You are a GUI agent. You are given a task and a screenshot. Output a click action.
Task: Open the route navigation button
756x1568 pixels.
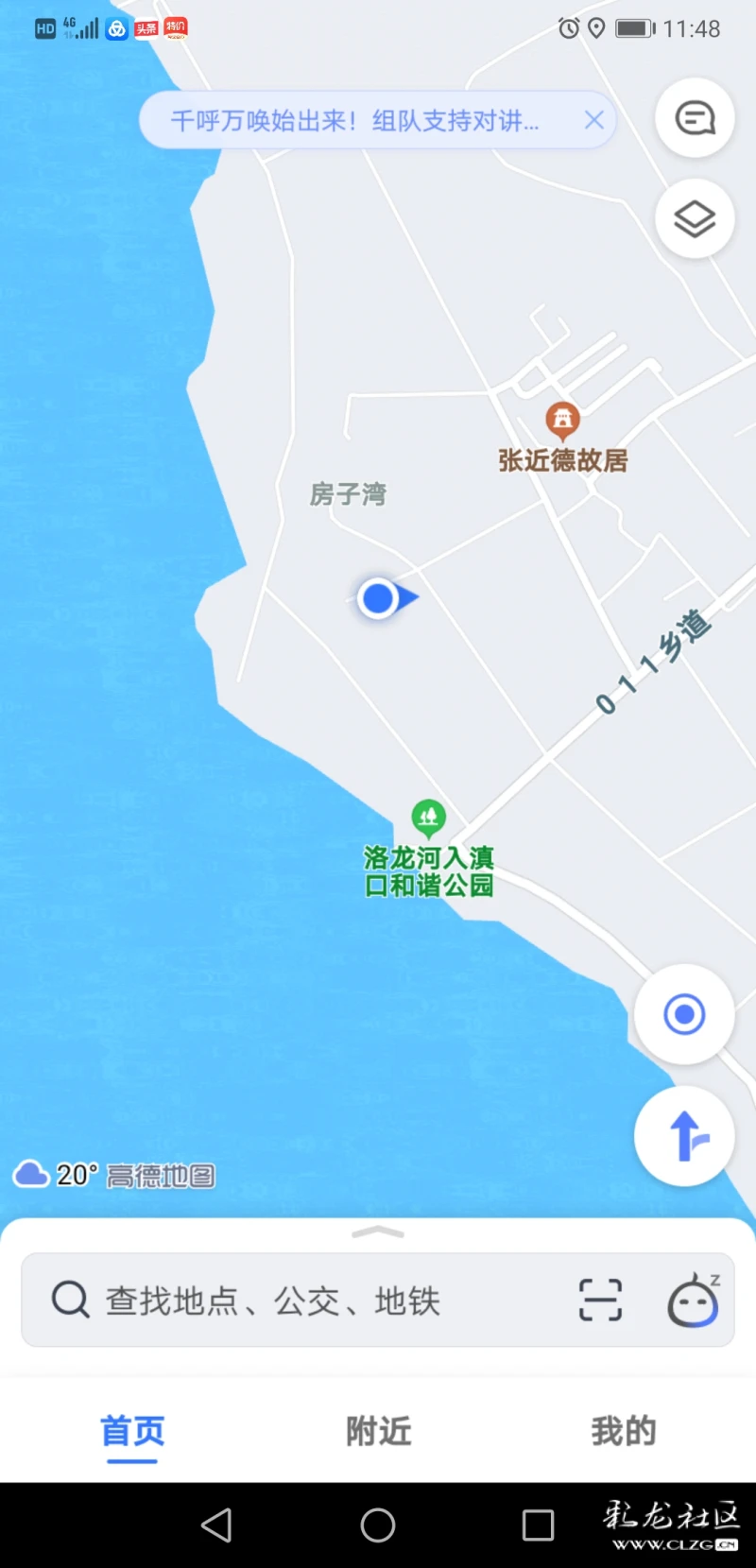[684, 1135]
